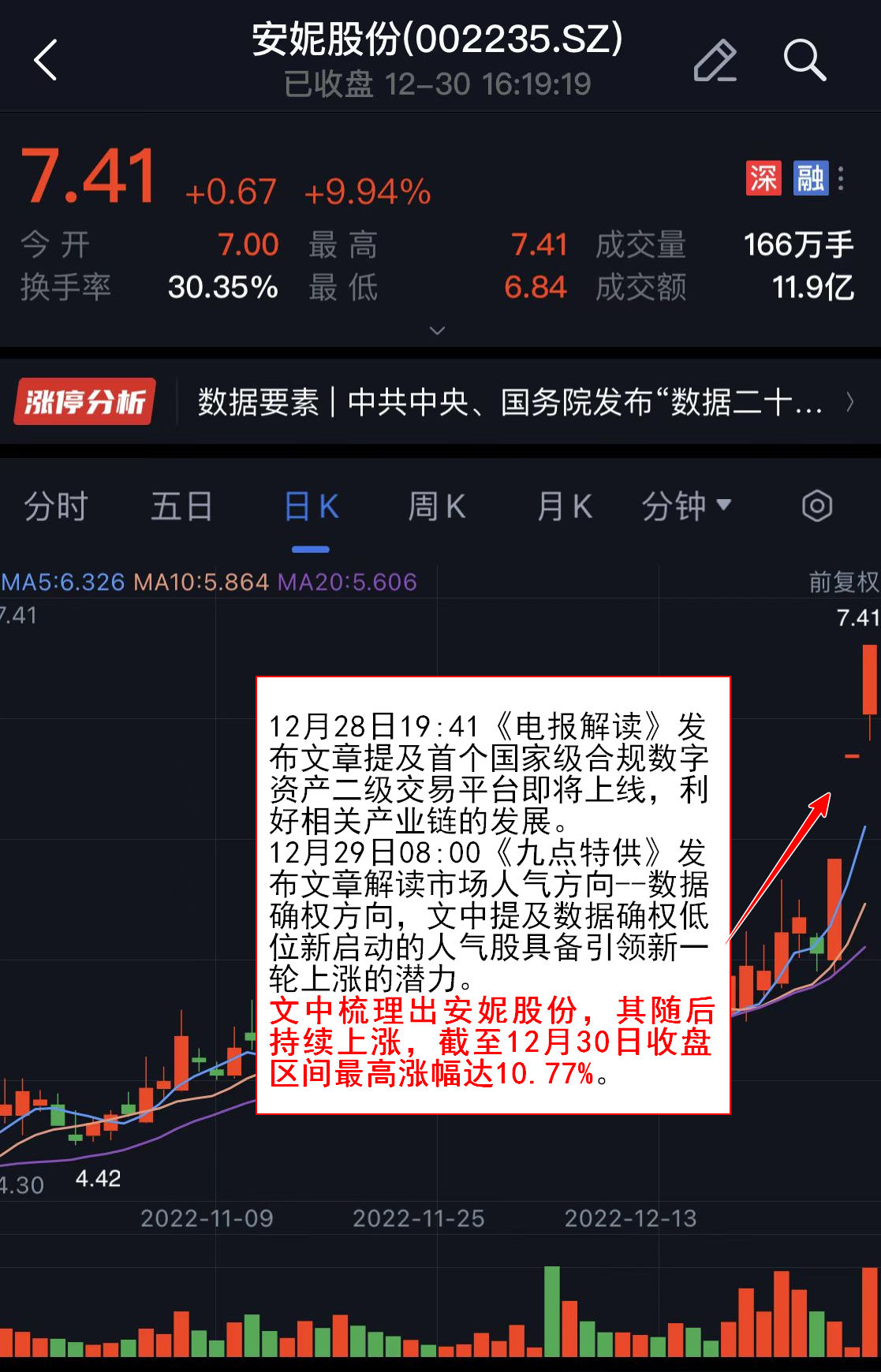
Task: Tap the pencil edit icon
Action: tap(715, 60)
